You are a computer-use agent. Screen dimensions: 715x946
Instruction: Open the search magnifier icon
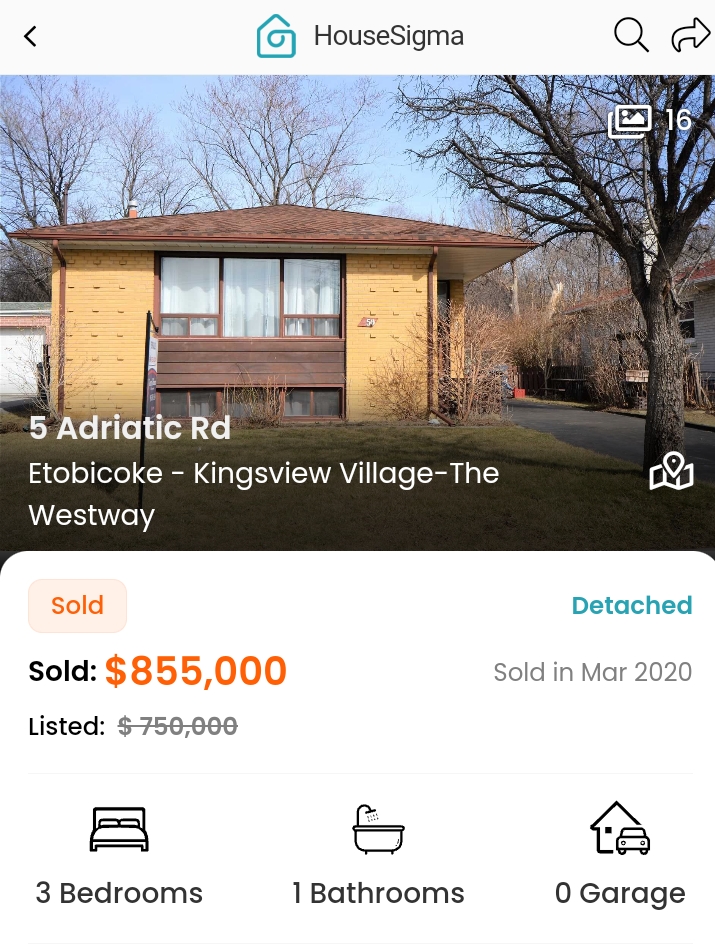[631, 36]
